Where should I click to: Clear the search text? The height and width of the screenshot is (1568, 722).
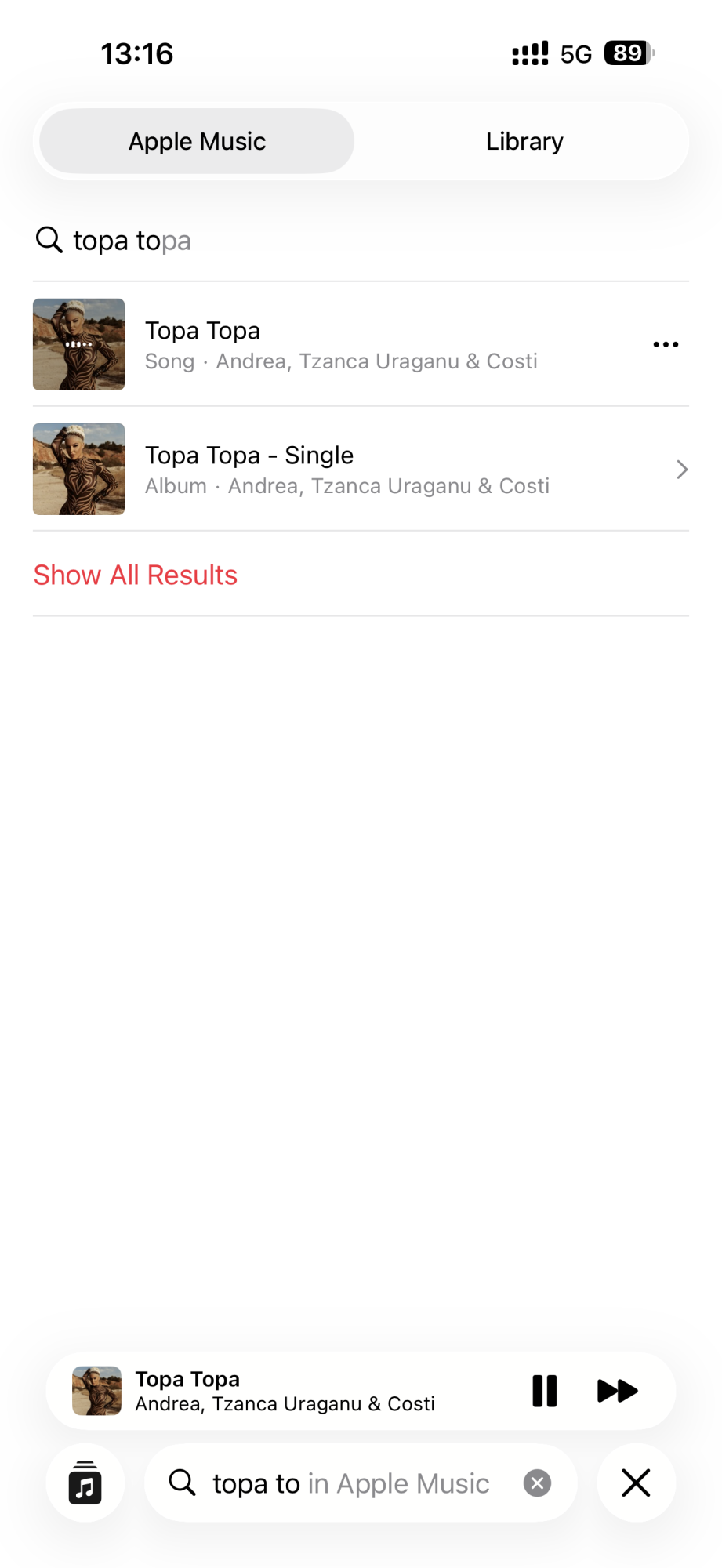pos(537,1483)
